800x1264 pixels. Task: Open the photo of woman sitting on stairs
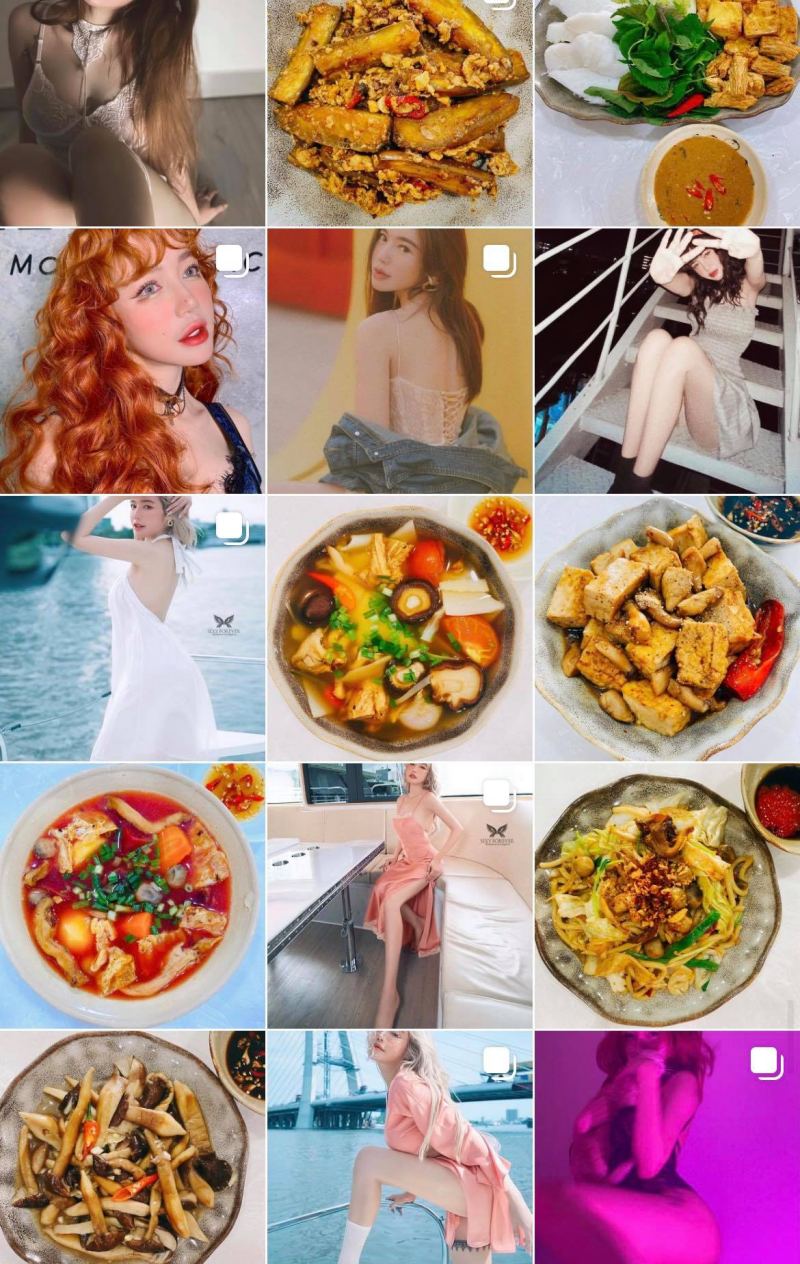click(x=667, y=360)
